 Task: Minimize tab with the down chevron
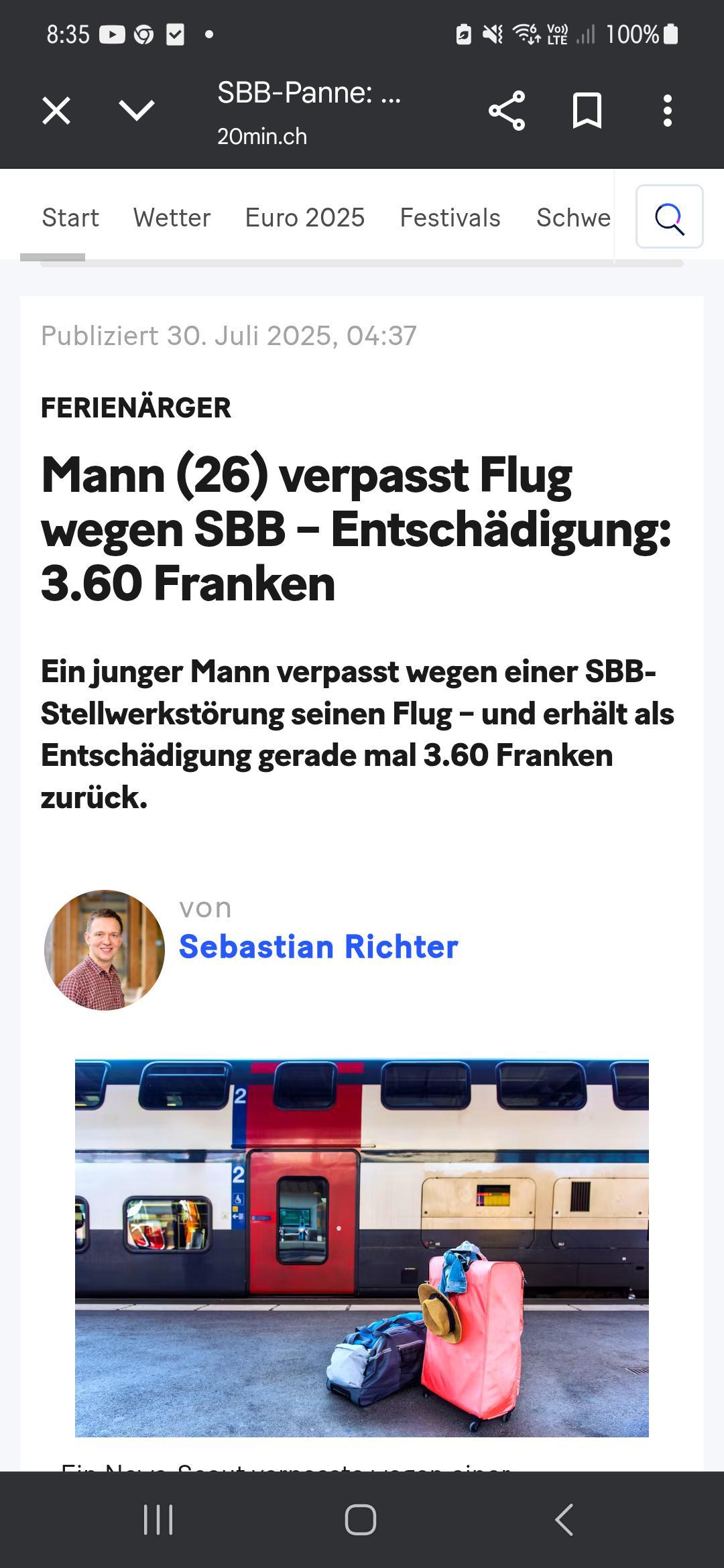(137, 111)
